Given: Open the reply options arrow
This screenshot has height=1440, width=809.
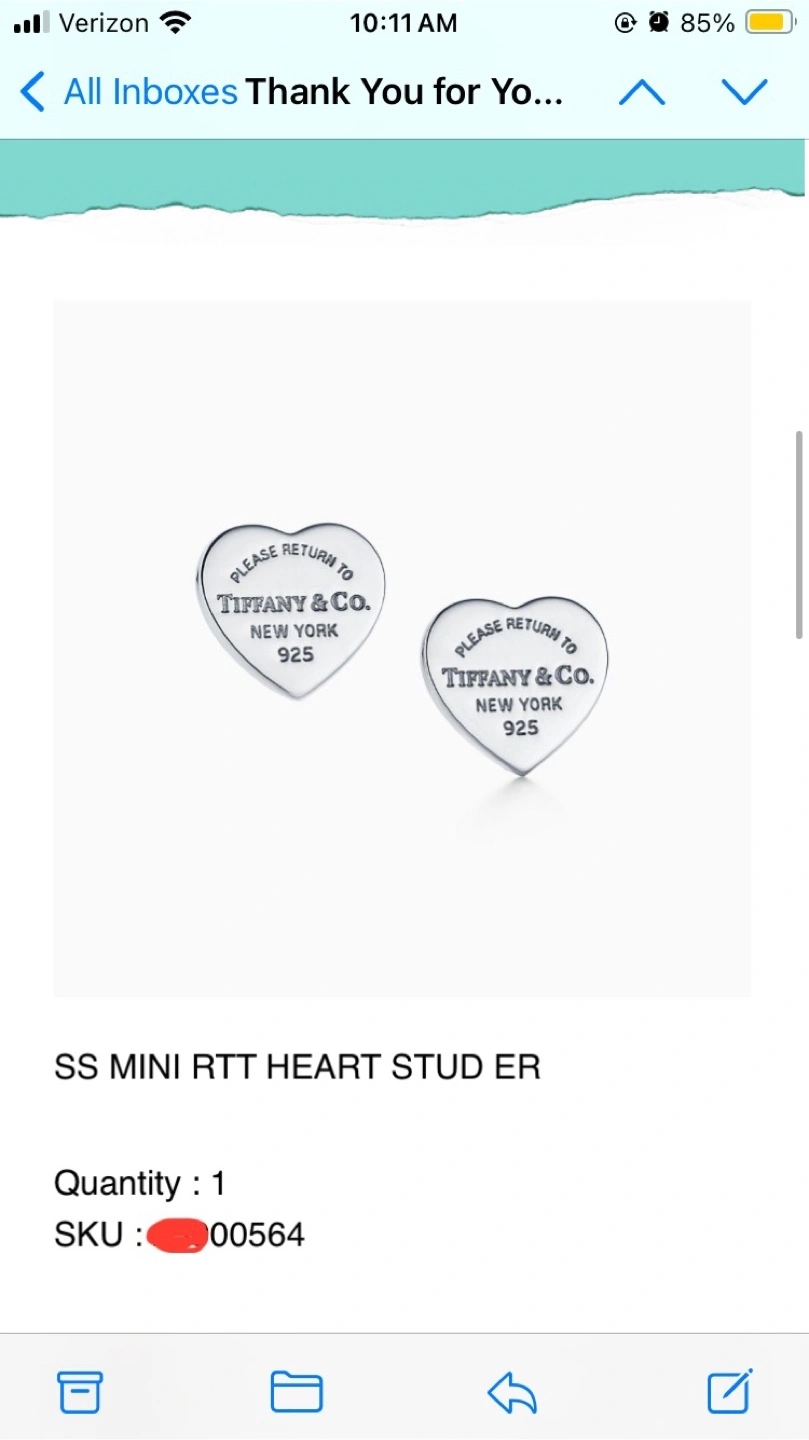Looking at the screenshot, I should point(512,1392).
